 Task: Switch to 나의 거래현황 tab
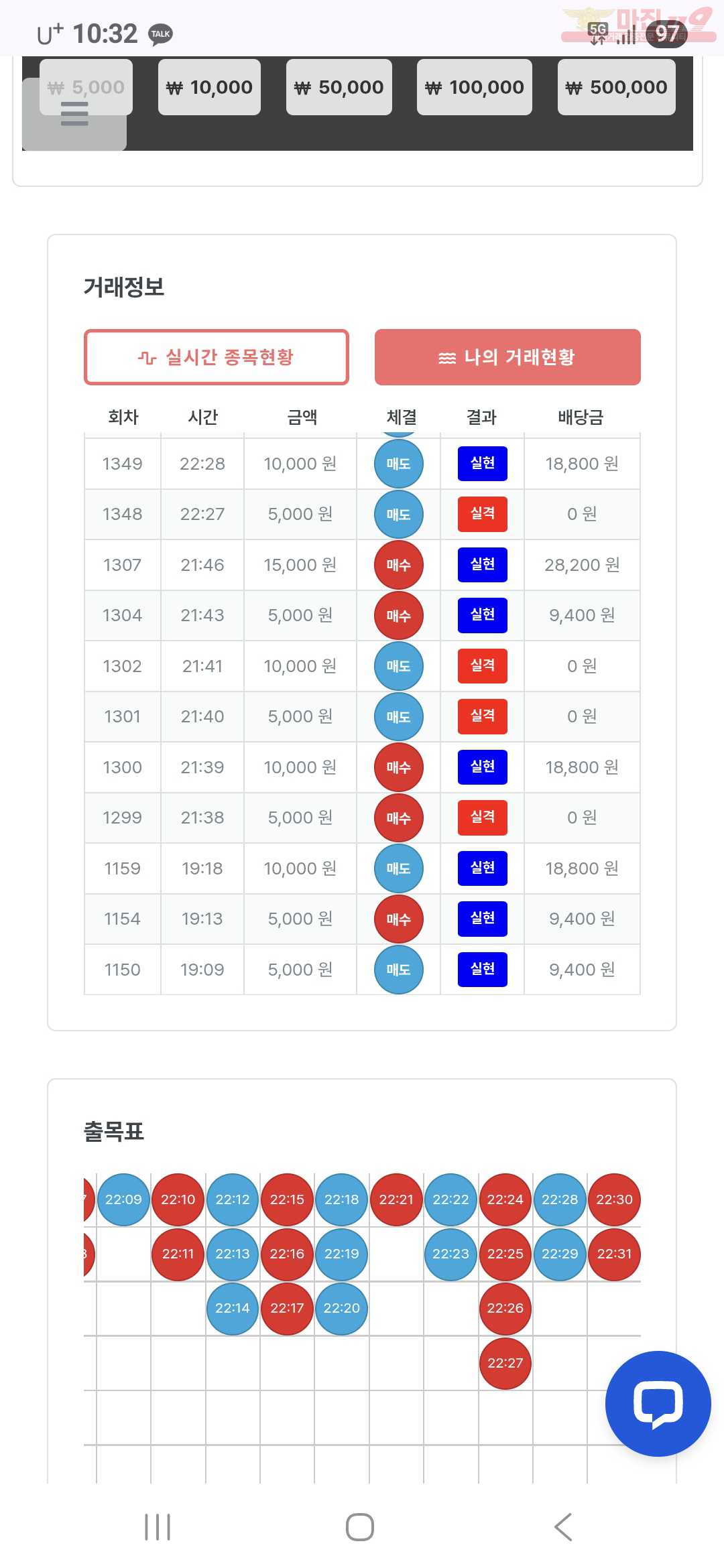pos(507,357)
